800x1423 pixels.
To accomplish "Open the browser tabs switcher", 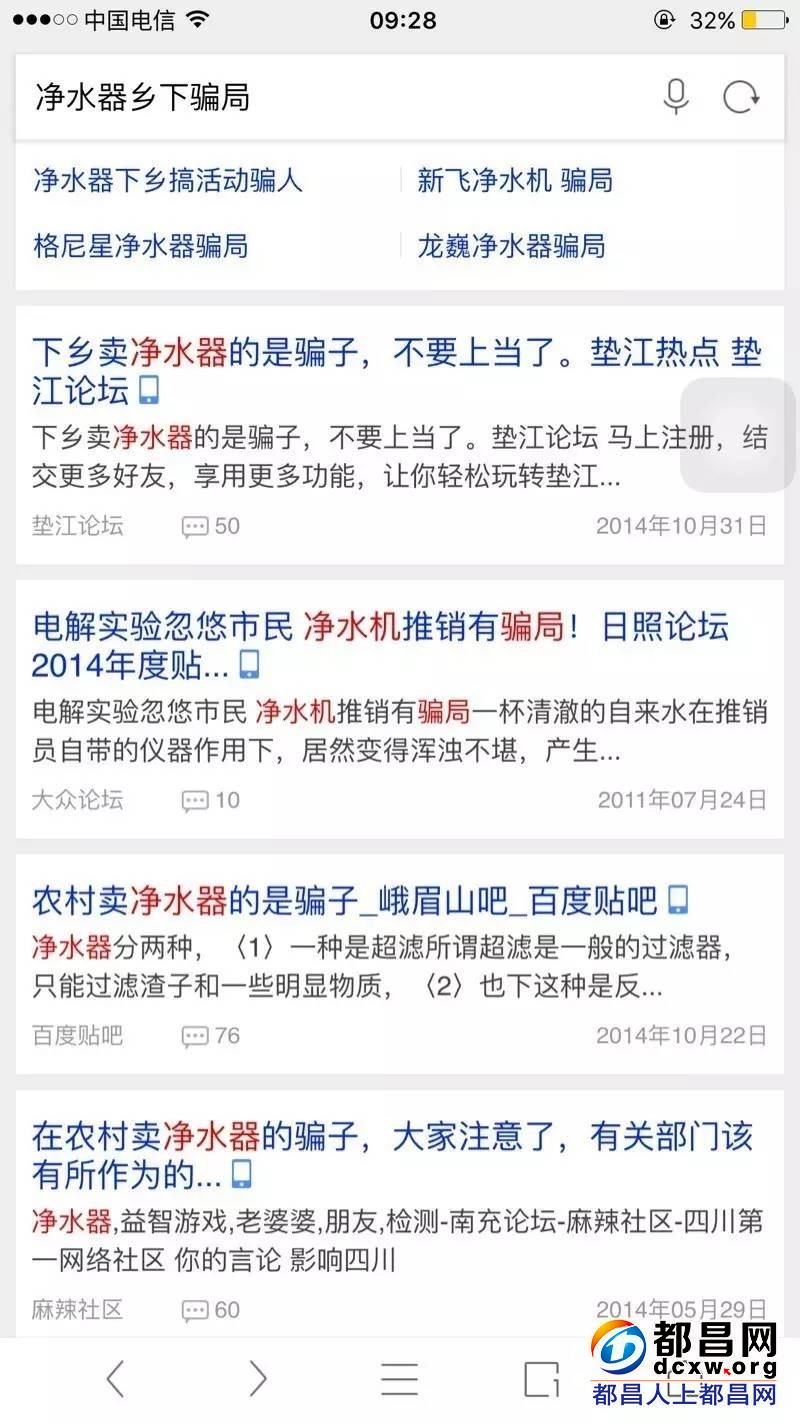I will (x=541, y=1379).
